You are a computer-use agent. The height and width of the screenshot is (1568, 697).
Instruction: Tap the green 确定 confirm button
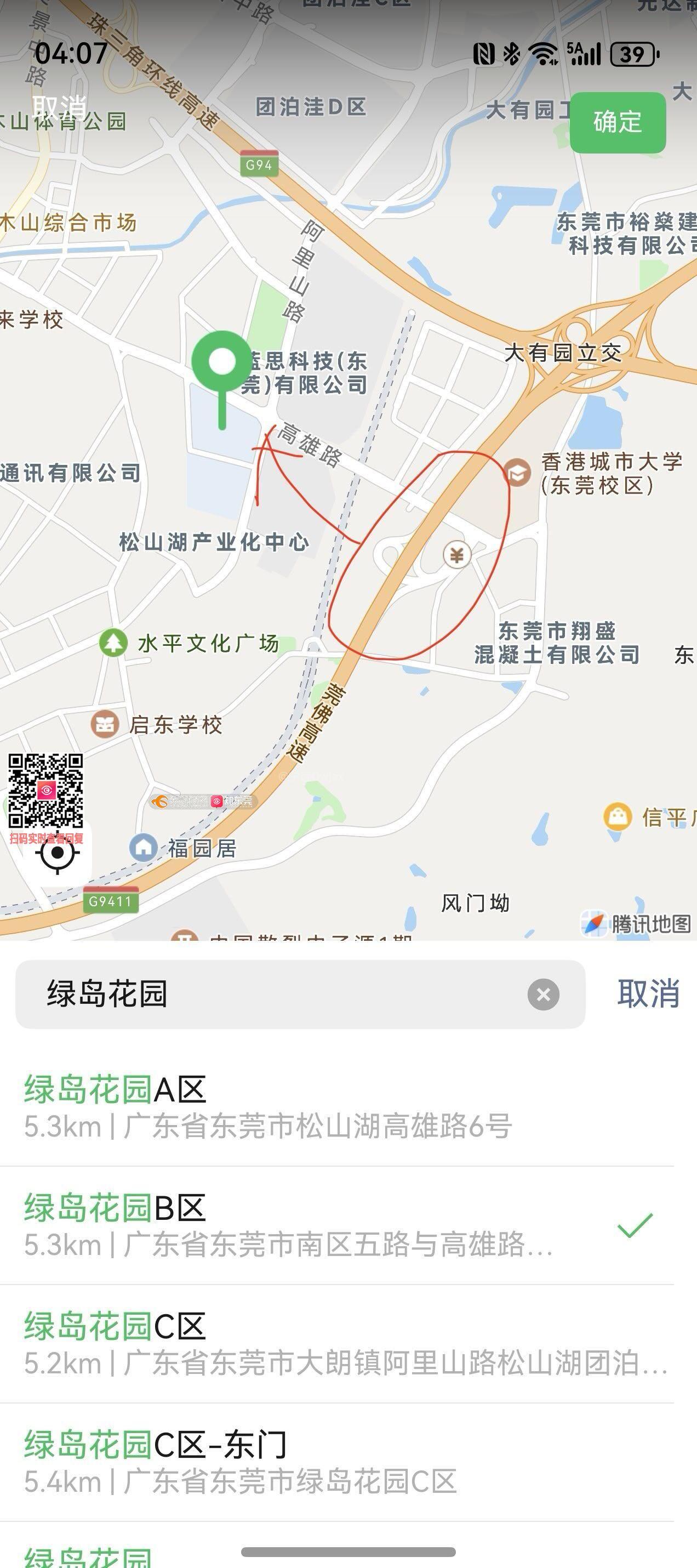coord(618,122)
